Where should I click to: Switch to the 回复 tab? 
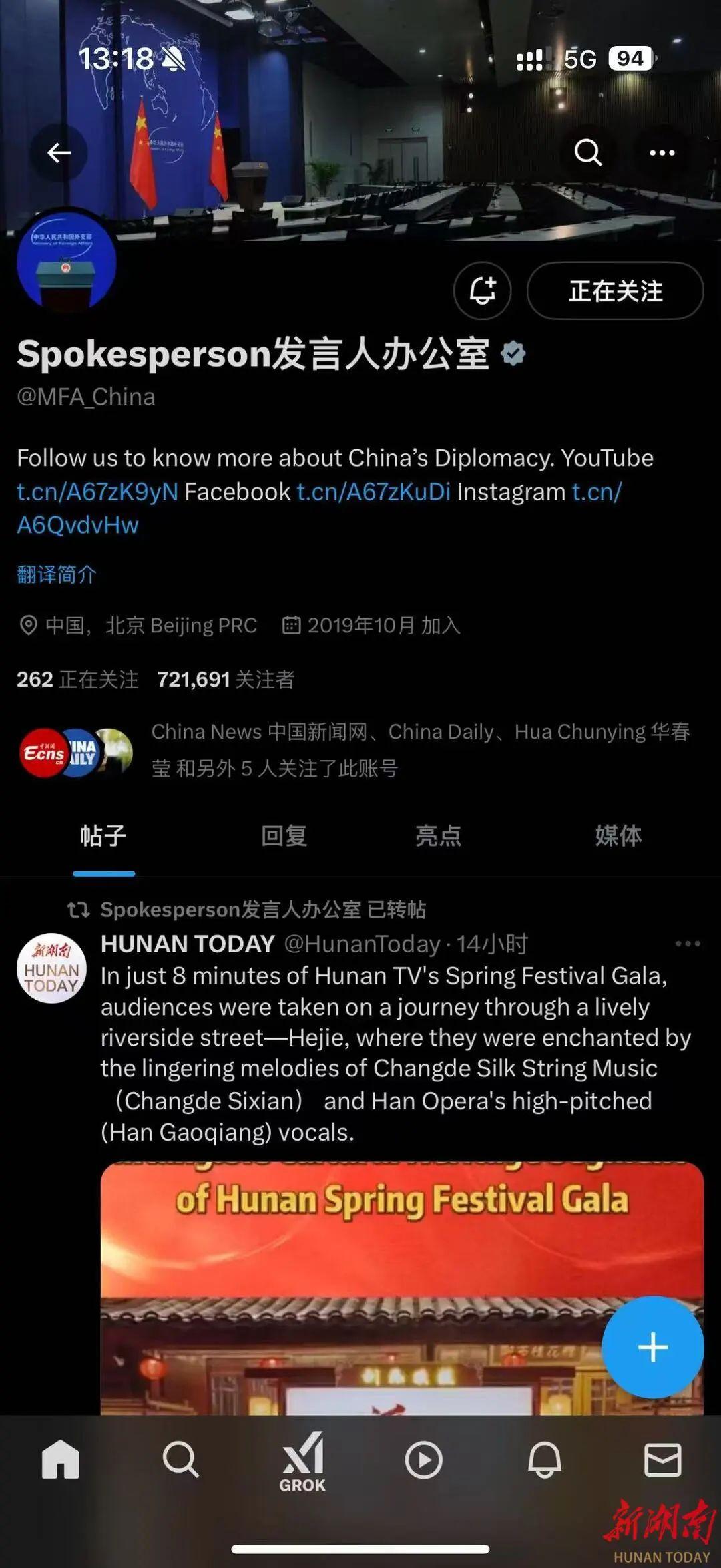point(284,835)
